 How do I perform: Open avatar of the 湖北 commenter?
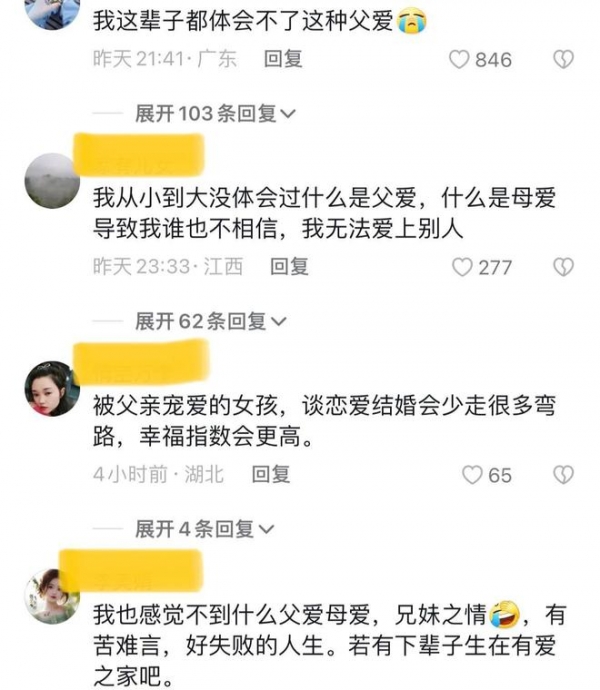(x=51, y=388)
